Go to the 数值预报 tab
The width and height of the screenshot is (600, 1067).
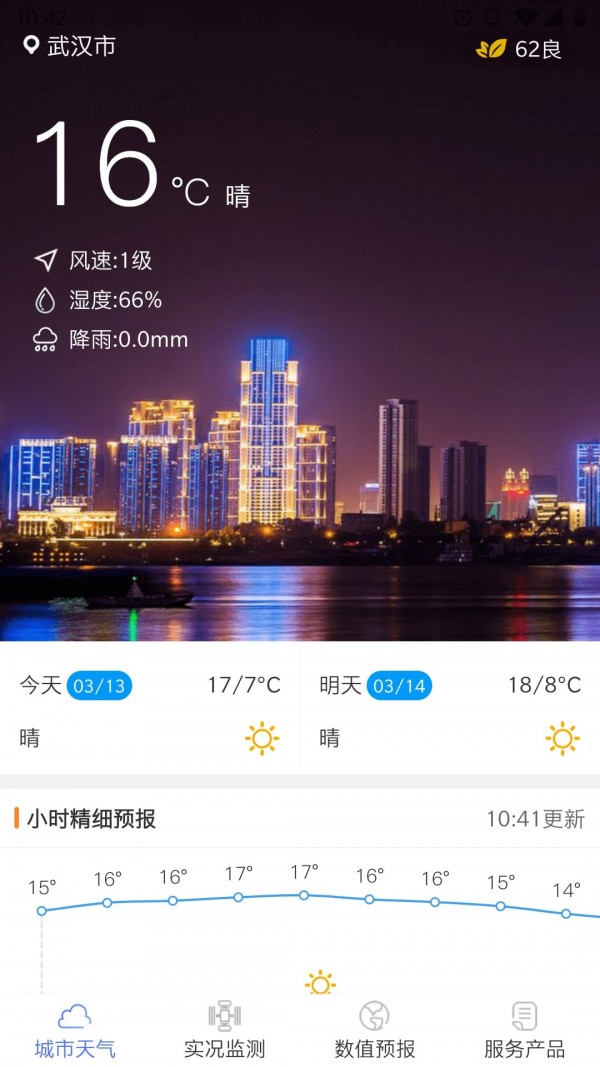[x=375, y=1031]
